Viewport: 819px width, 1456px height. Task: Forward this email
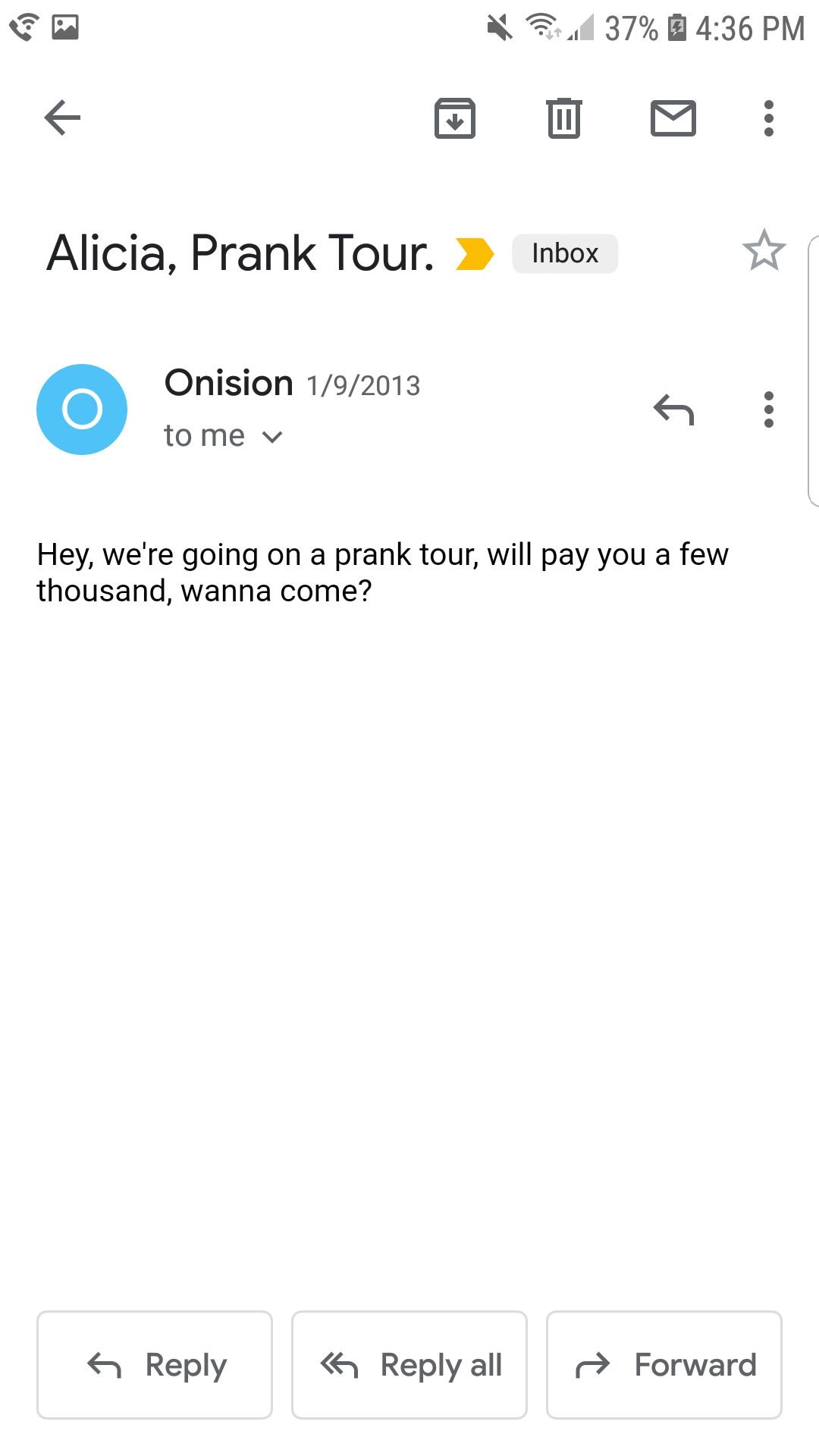tap(664, 1365)
